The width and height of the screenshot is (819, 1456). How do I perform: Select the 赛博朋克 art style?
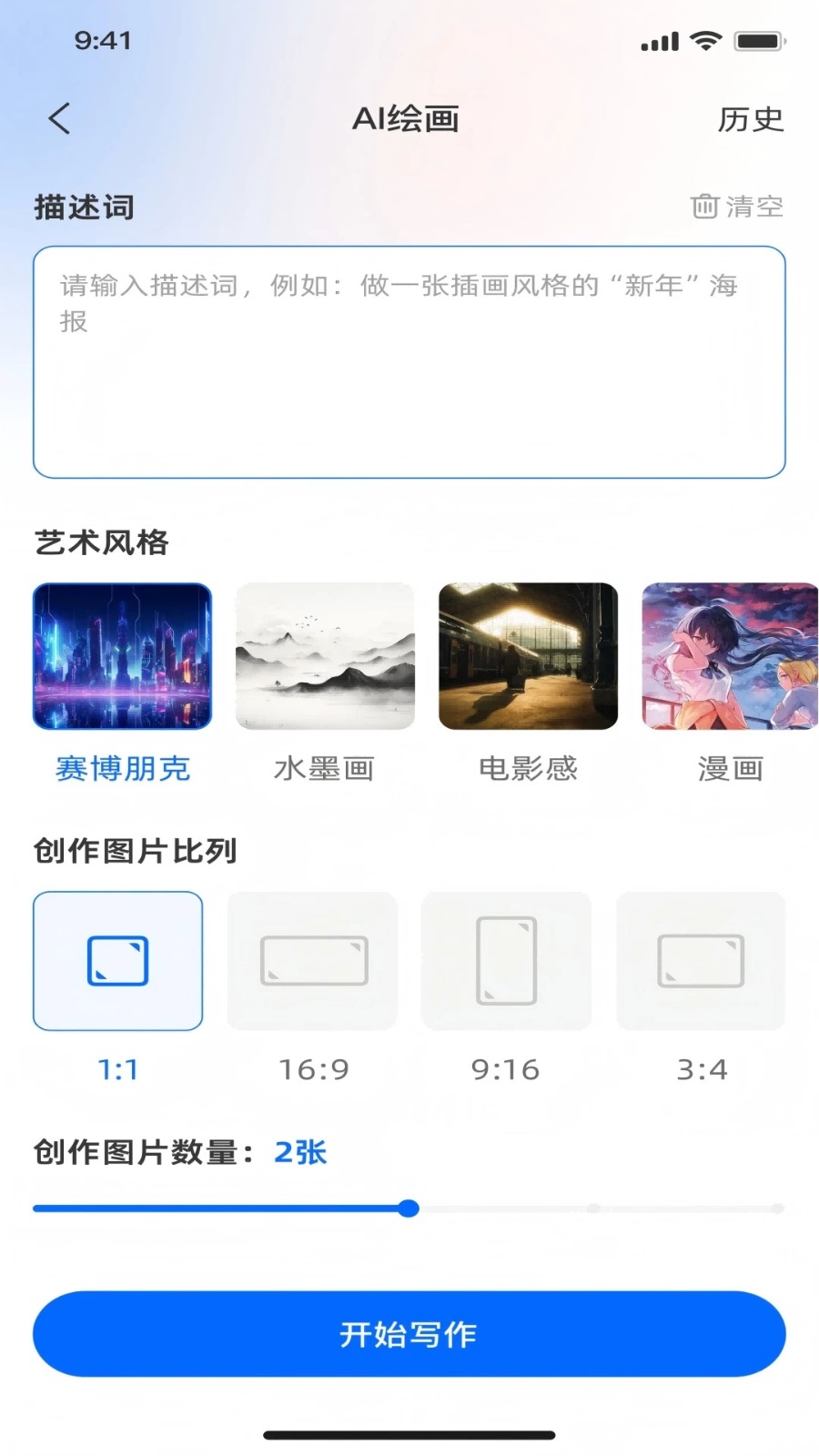click(123, 656)
